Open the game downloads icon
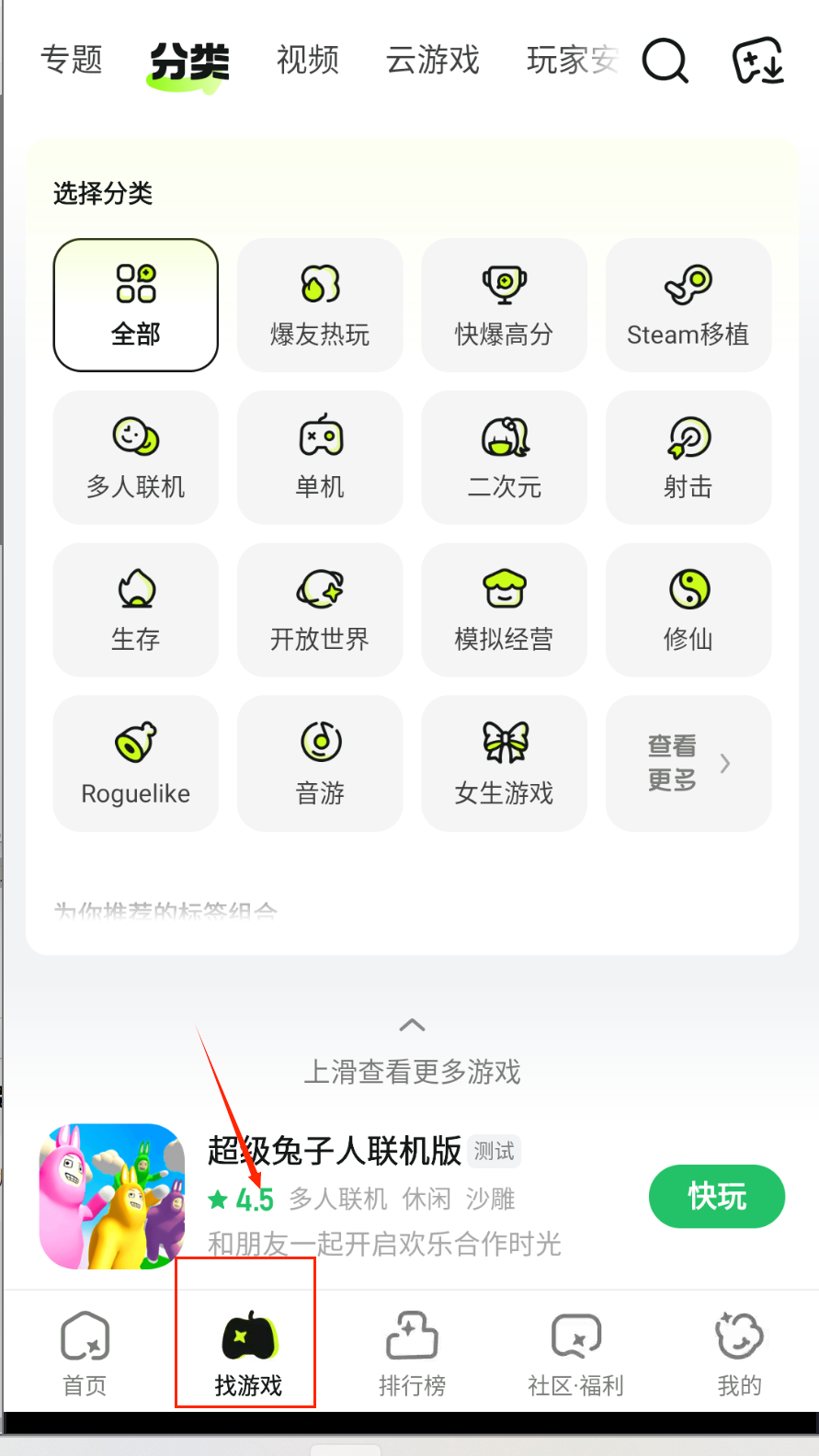This screenshot has width=819, height=1456. [757, 61]
